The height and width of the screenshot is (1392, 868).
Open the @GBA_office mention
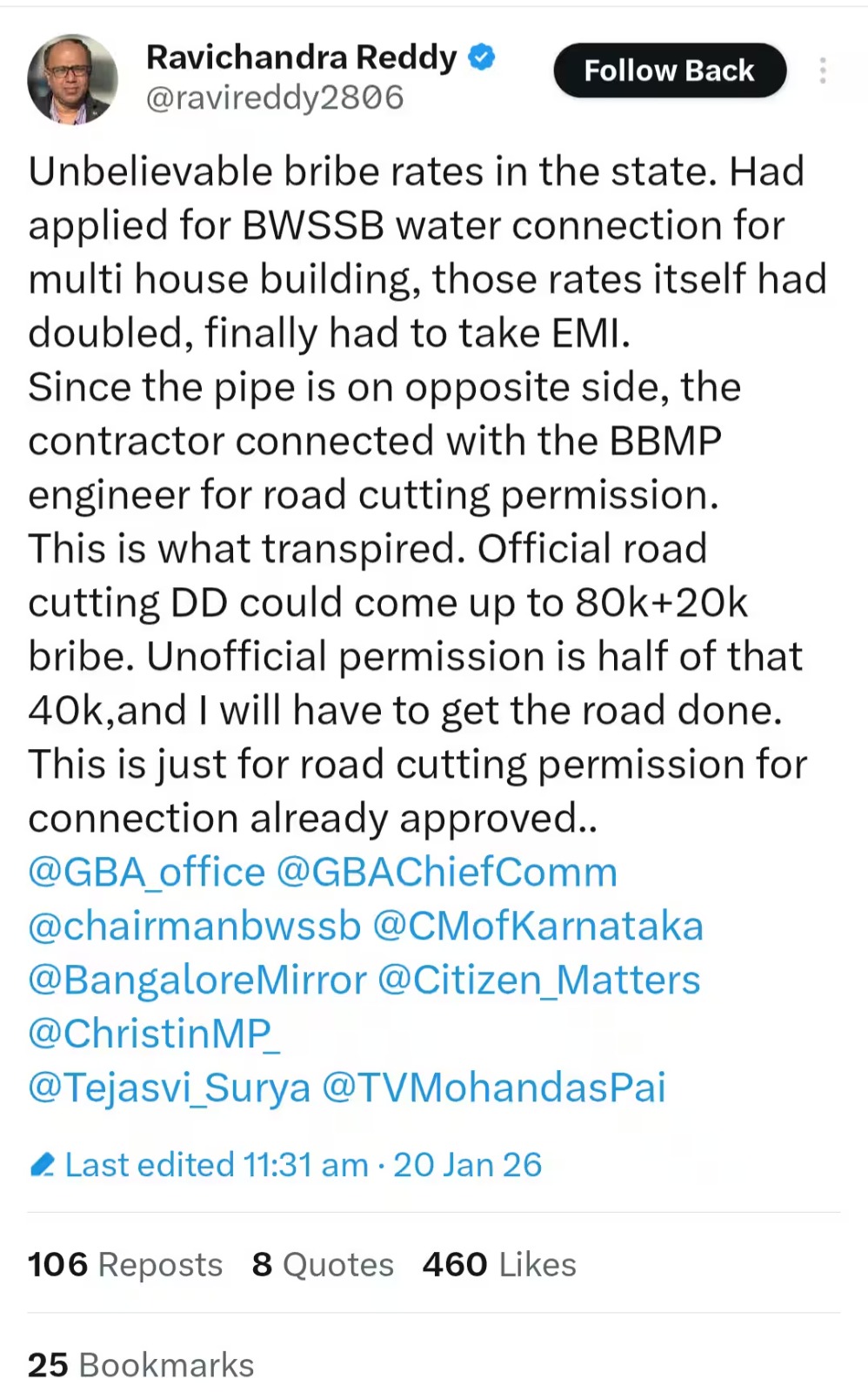point(146,873)
